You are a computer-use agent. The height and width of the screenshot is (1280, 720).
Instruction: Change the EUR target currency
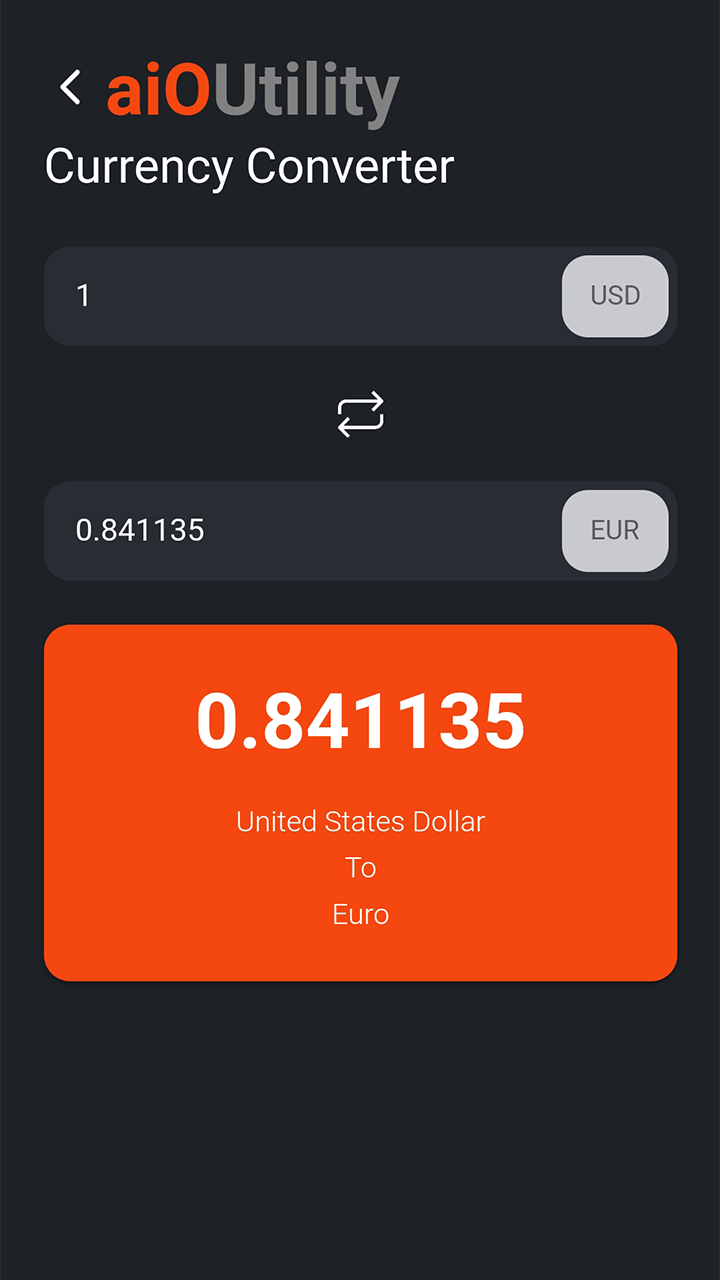coord(615,531)
